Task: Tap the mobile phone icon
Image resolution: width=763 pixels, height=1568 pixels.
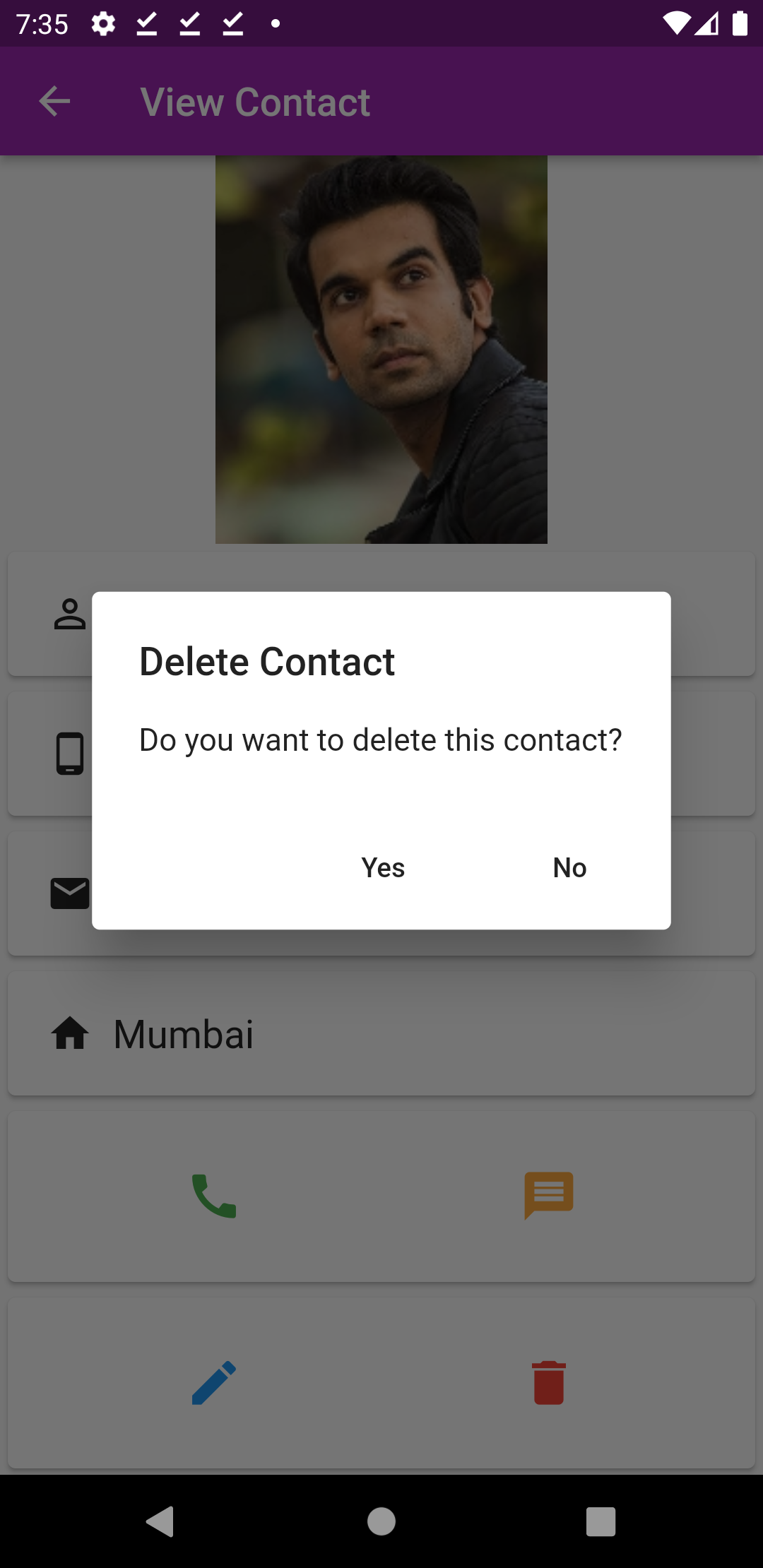Action: tap(69, 753)
